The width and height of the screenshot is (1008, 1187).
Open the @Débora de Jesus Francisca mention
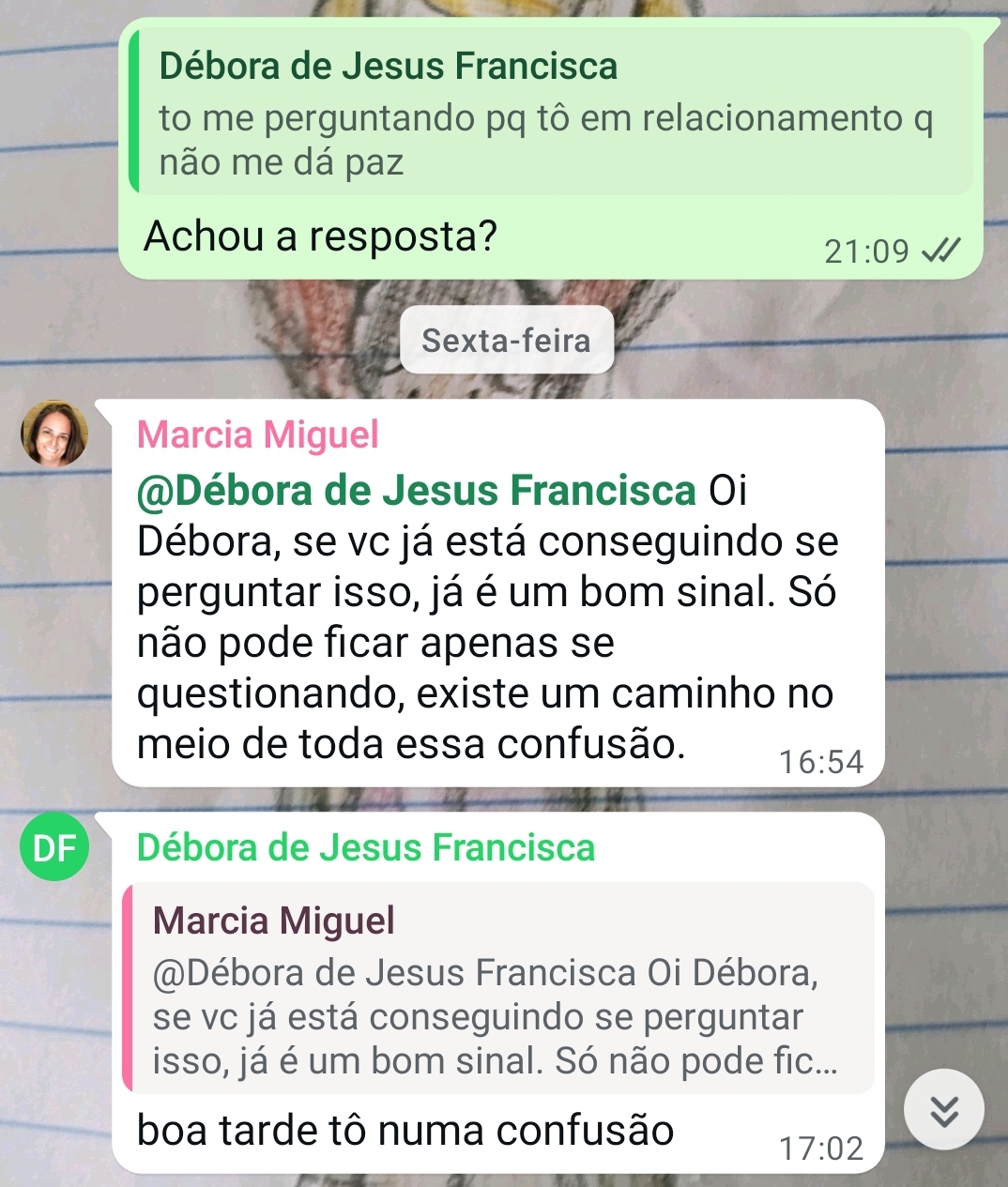416,491
